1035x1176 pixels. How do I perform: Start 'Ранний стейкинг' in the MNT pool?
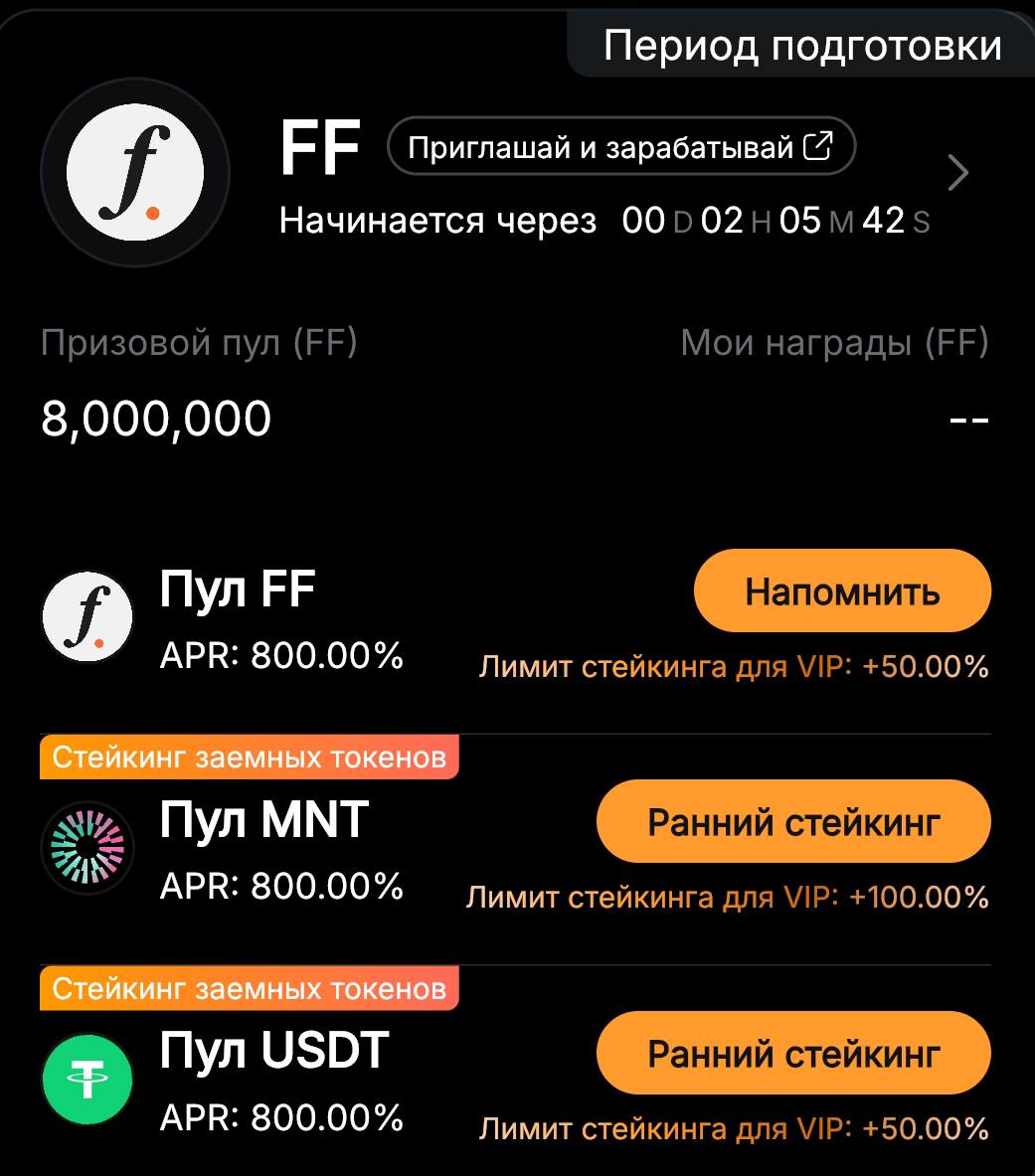click(793, 822)
